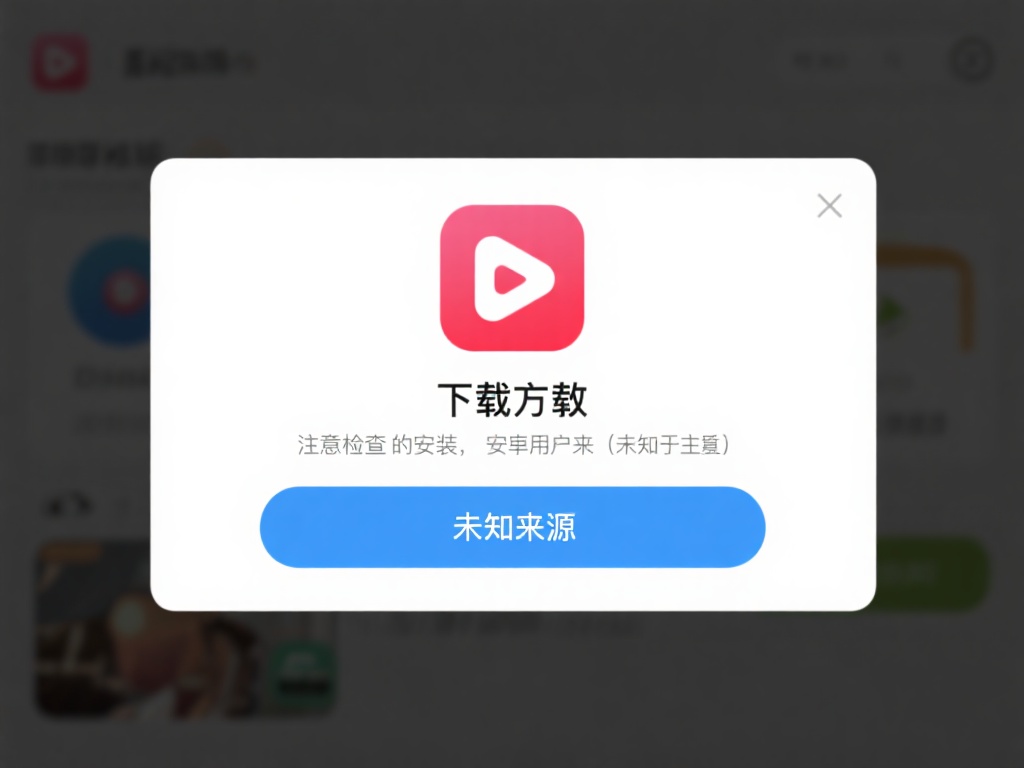Close the download dialog

click(829, 206)
